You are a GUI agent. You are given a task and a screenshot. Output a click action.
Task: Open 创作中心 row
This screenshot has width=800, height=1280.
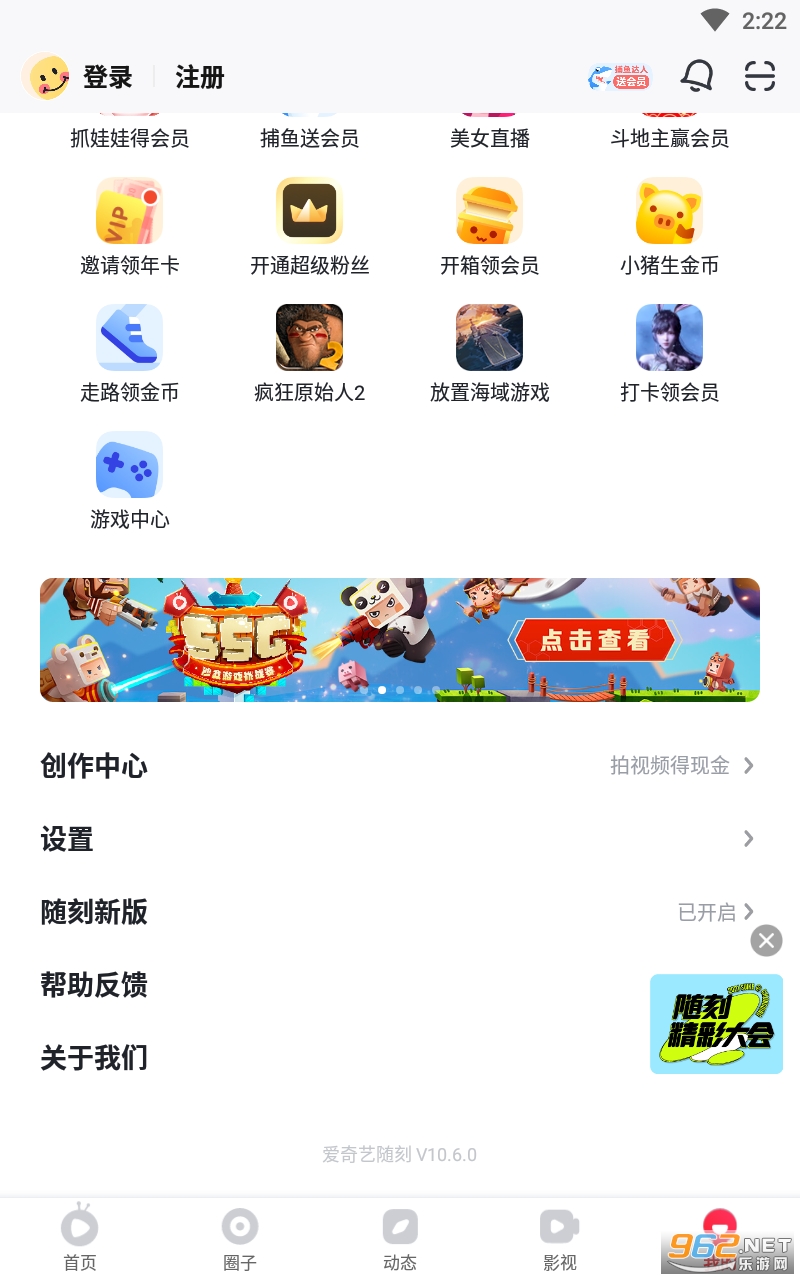coord(400,766)
